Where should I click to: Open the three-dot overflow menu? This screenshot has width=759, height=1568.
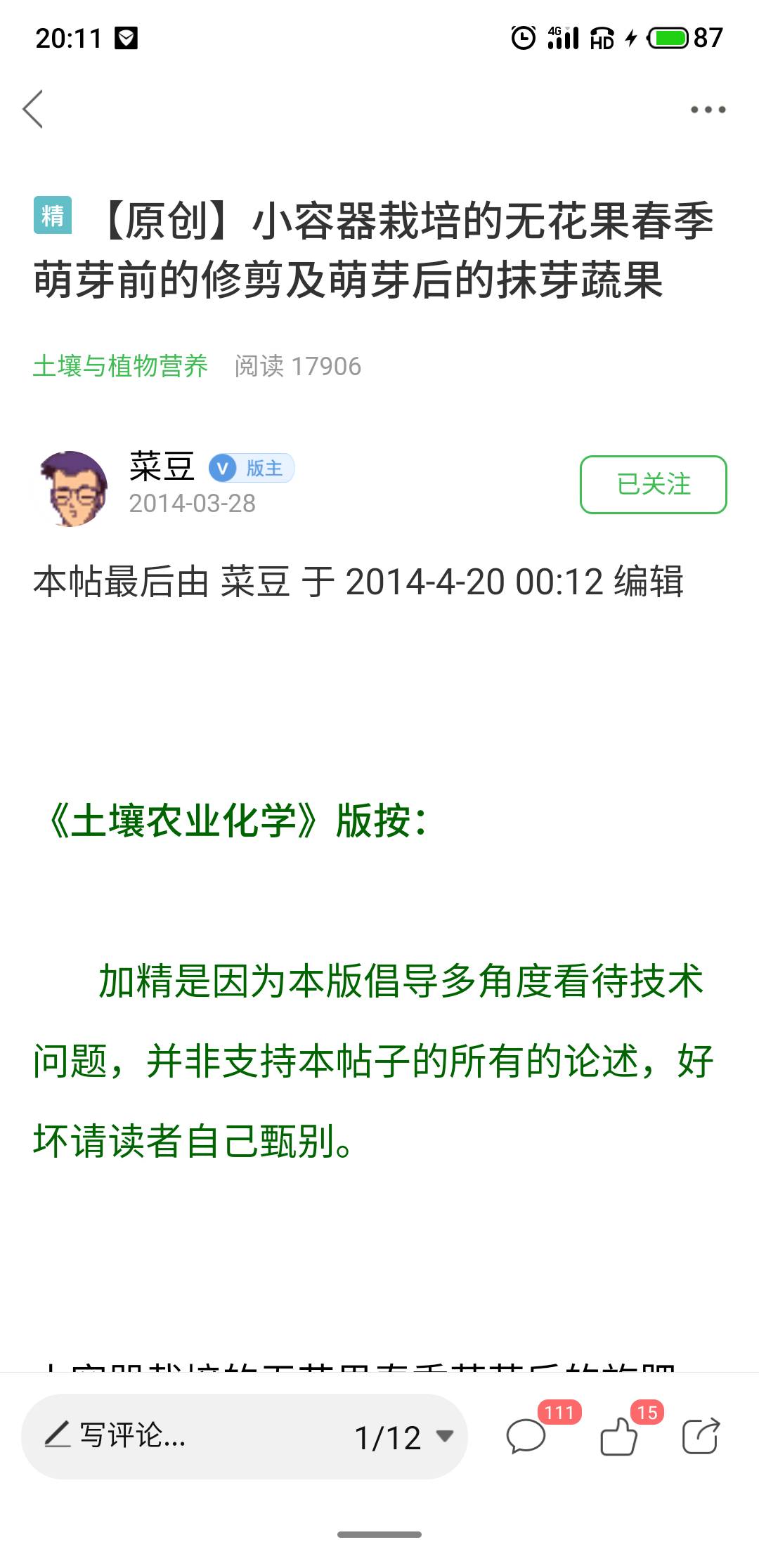(707, 110)
